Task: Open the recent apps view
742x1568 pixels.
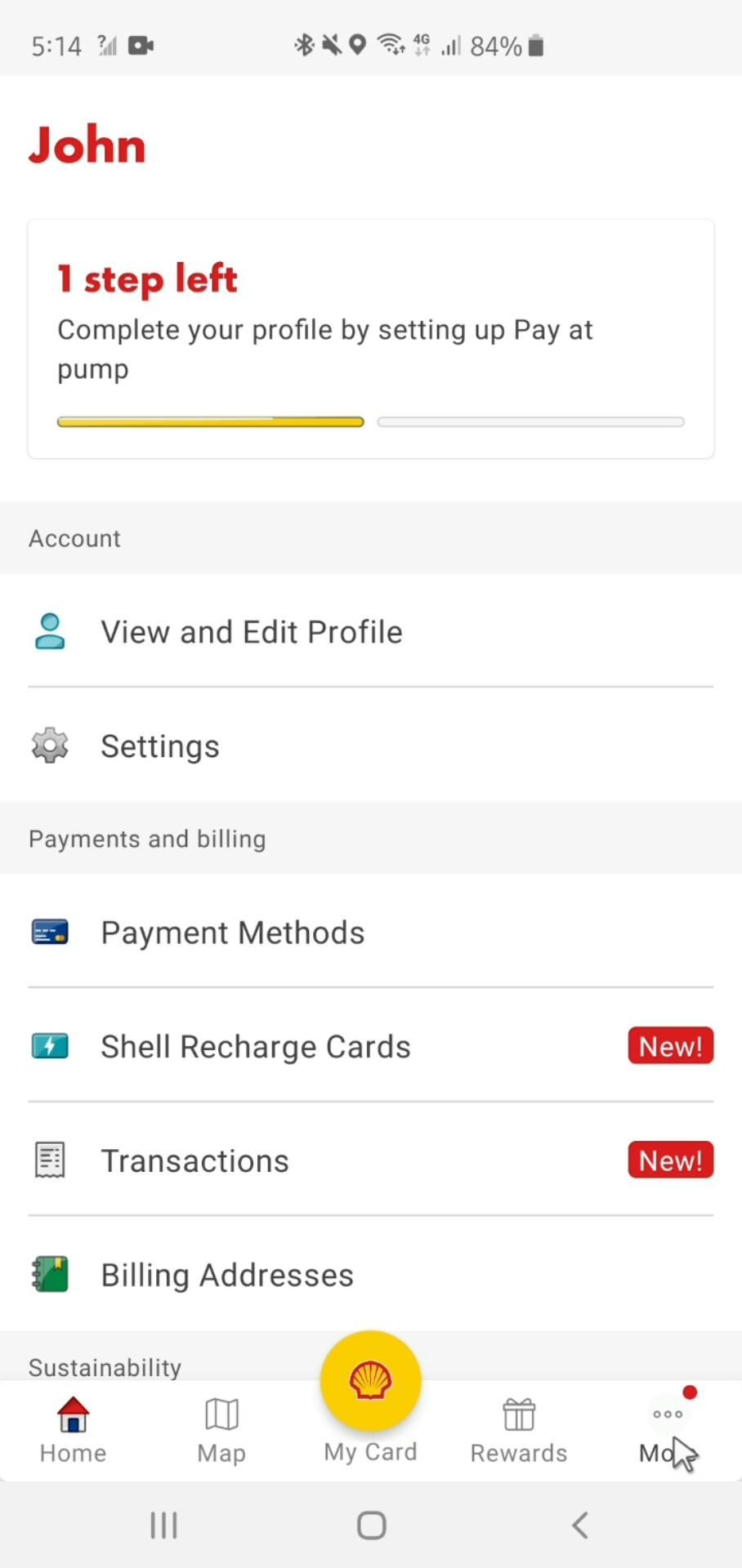Action: 163,1525
